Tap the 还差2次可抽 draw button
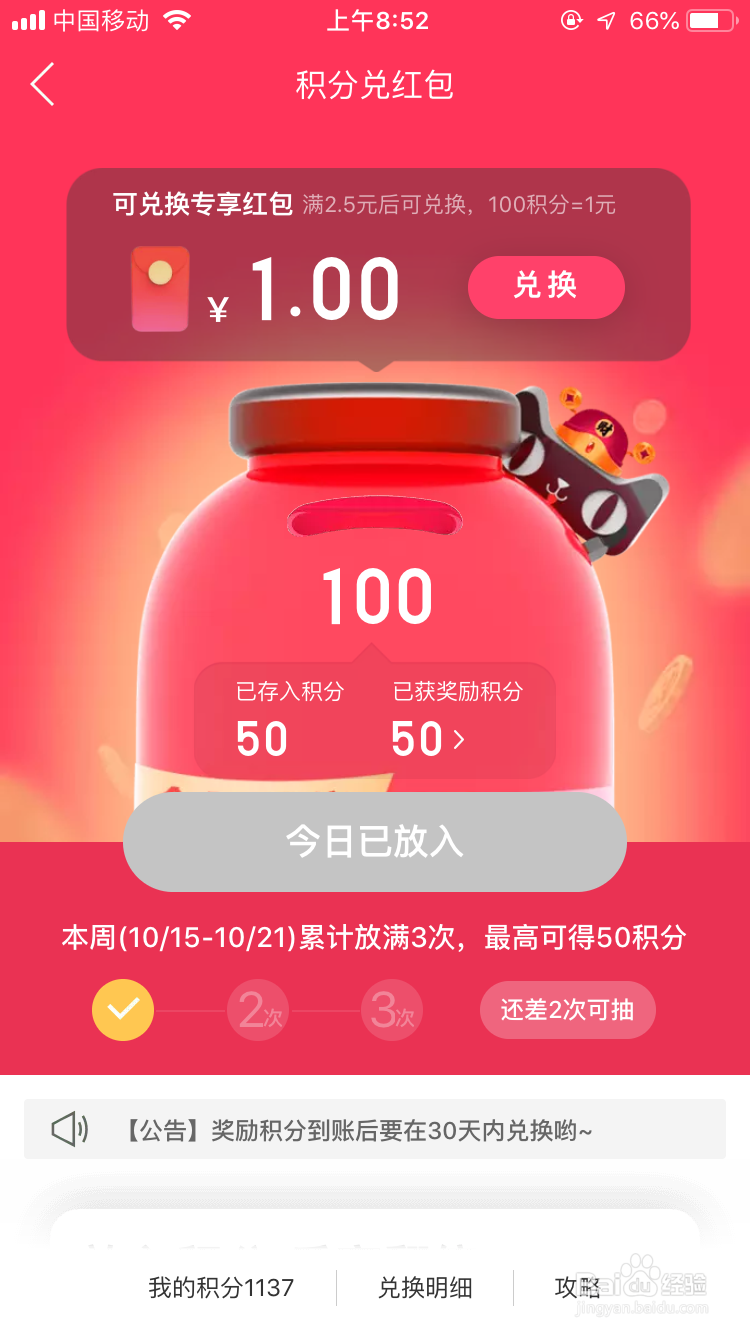Viewport: 750px width, 1334px height. coord(567,1010)
